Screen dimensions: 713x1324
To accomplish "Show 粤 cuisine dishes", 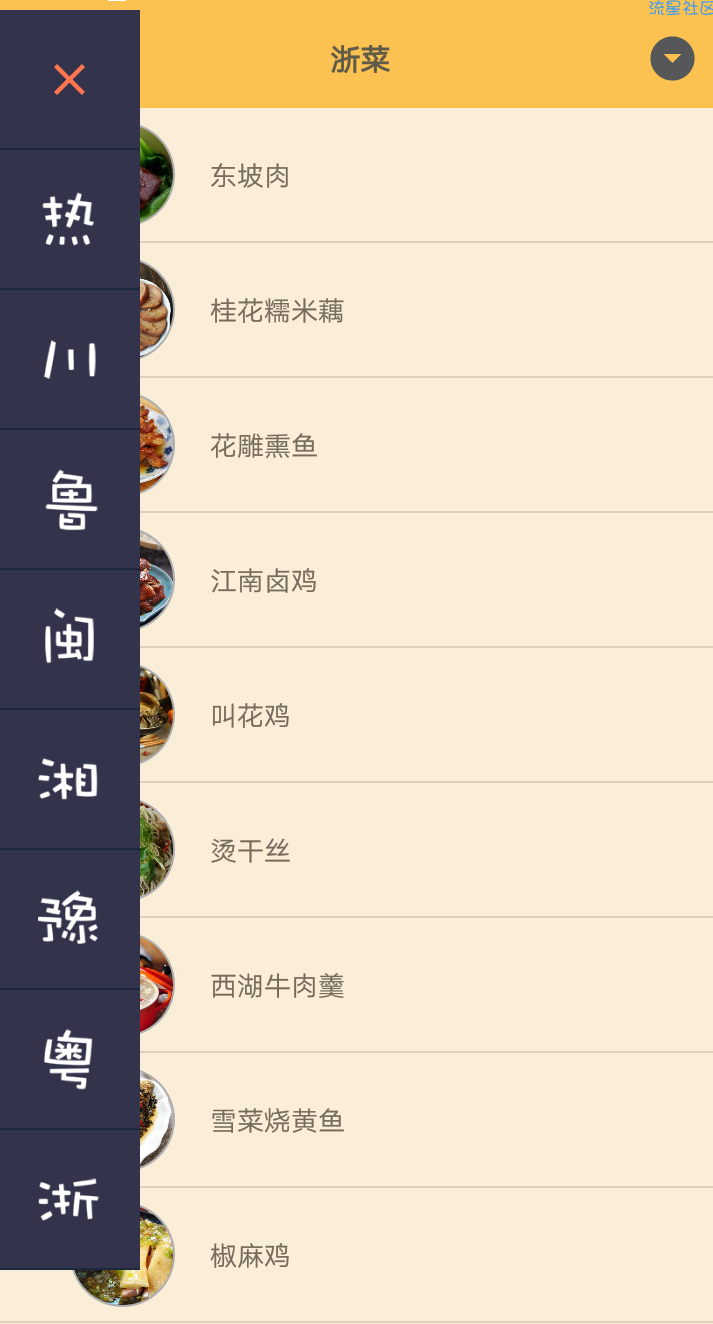I will point(69,1060).
